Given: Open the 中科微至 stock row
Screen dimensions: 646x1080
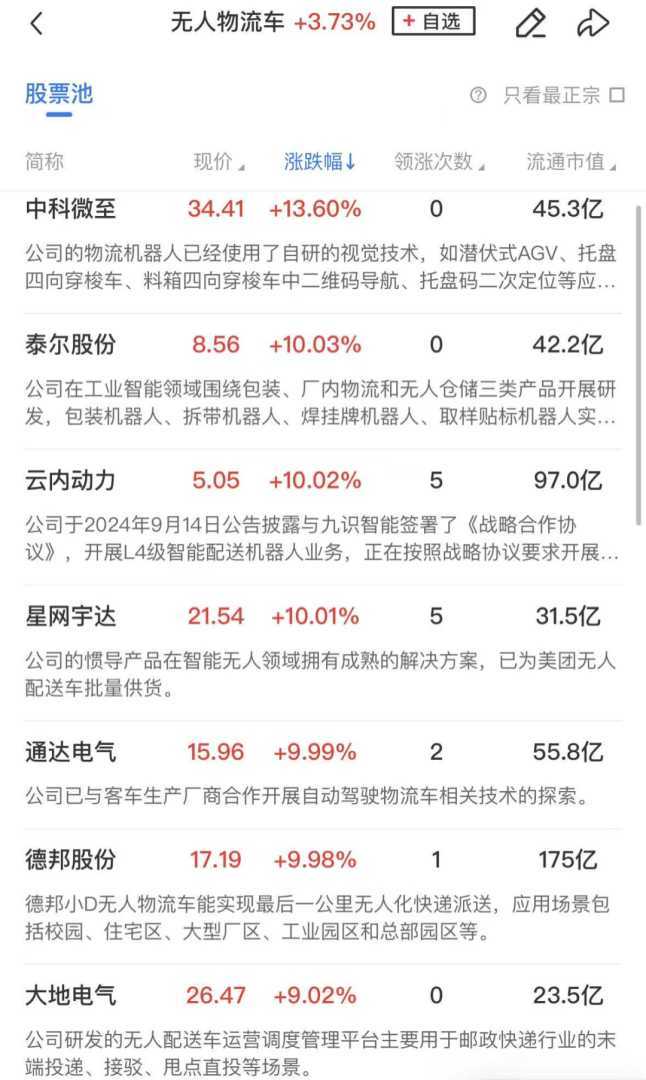Looking at the screenshot, I should coord(71,209).
